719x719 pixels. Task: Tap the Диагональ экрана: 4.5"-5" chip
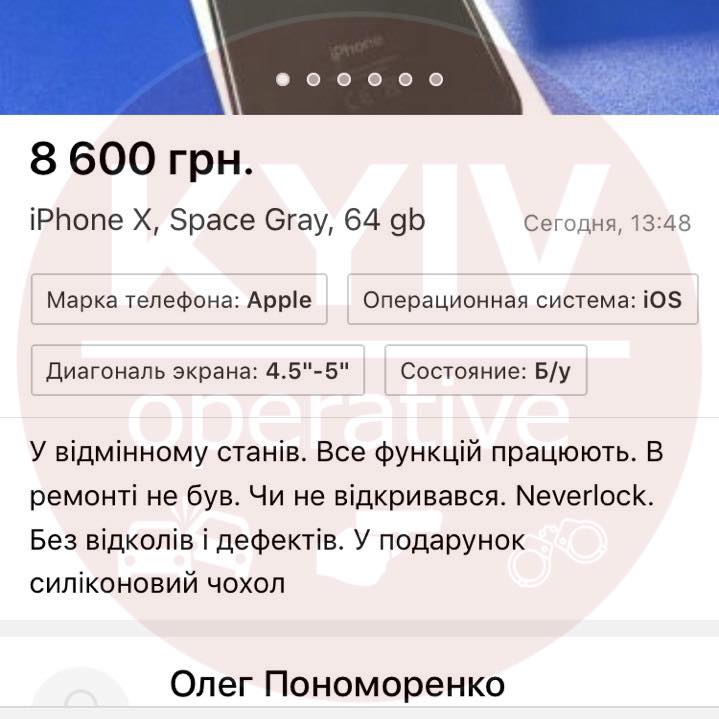point(198,372)
